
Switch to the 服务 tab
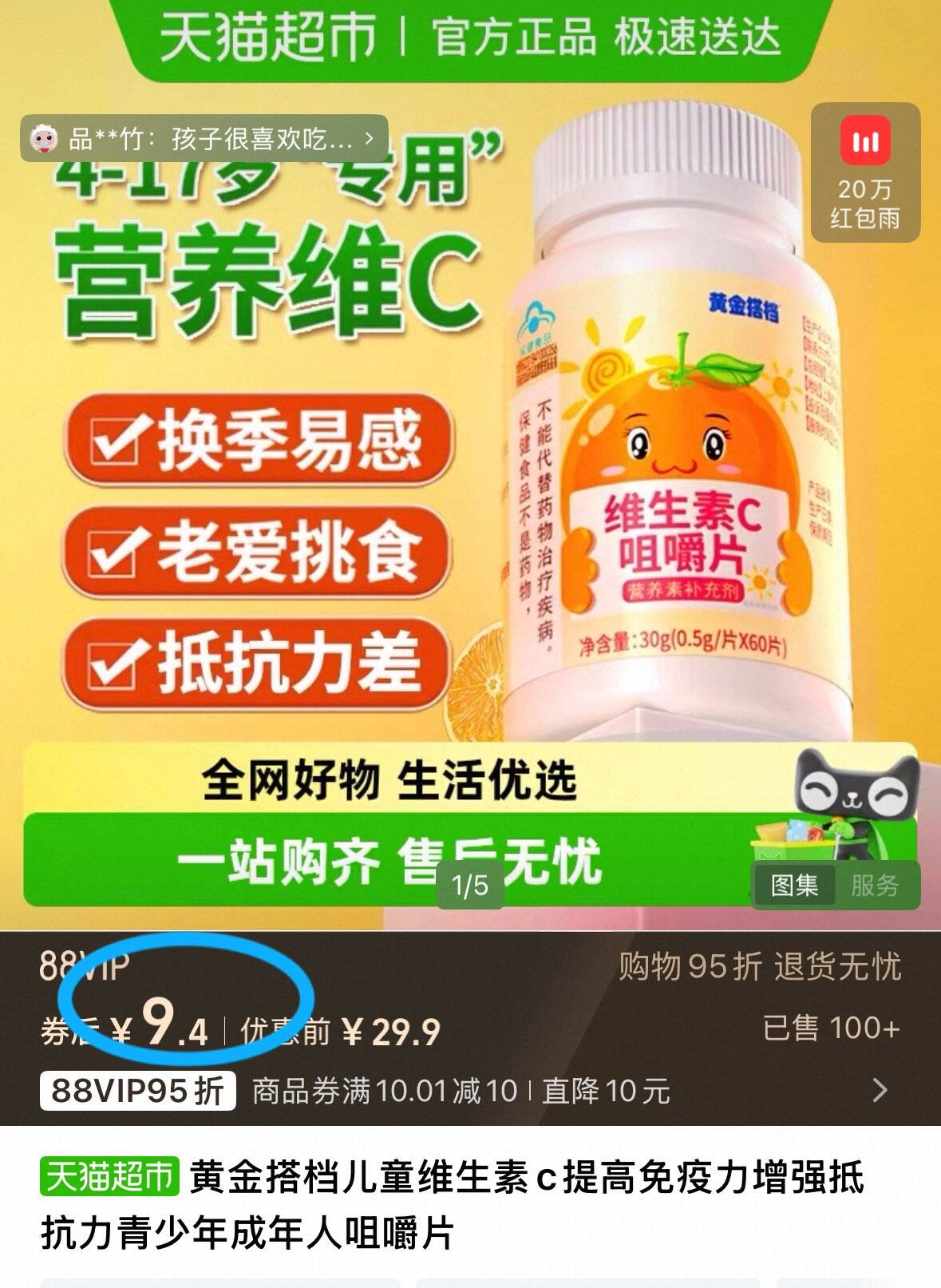(875, 885)
